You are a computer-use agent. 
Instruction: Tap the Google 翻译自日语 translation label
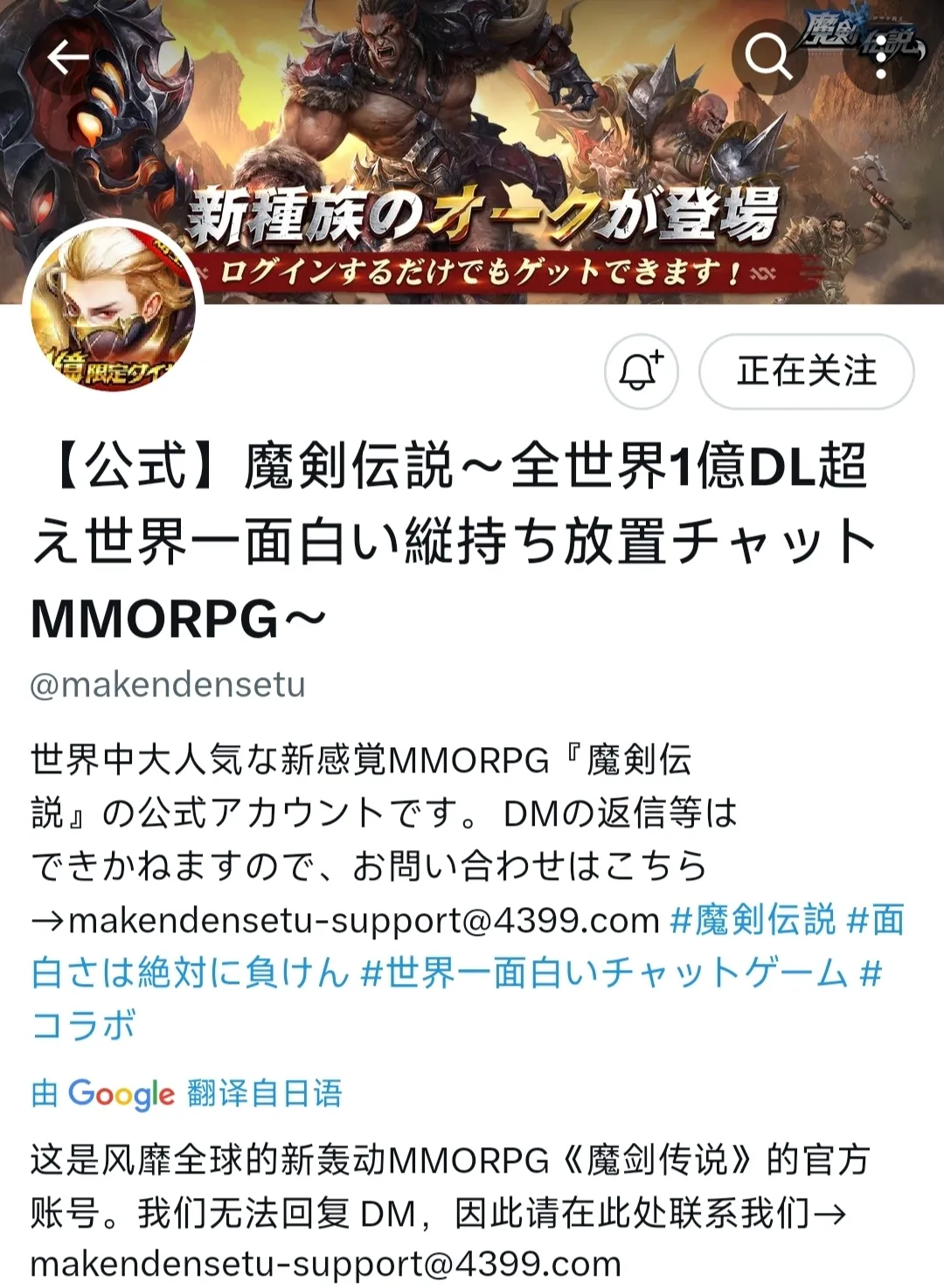click(x=186, y=1093)
